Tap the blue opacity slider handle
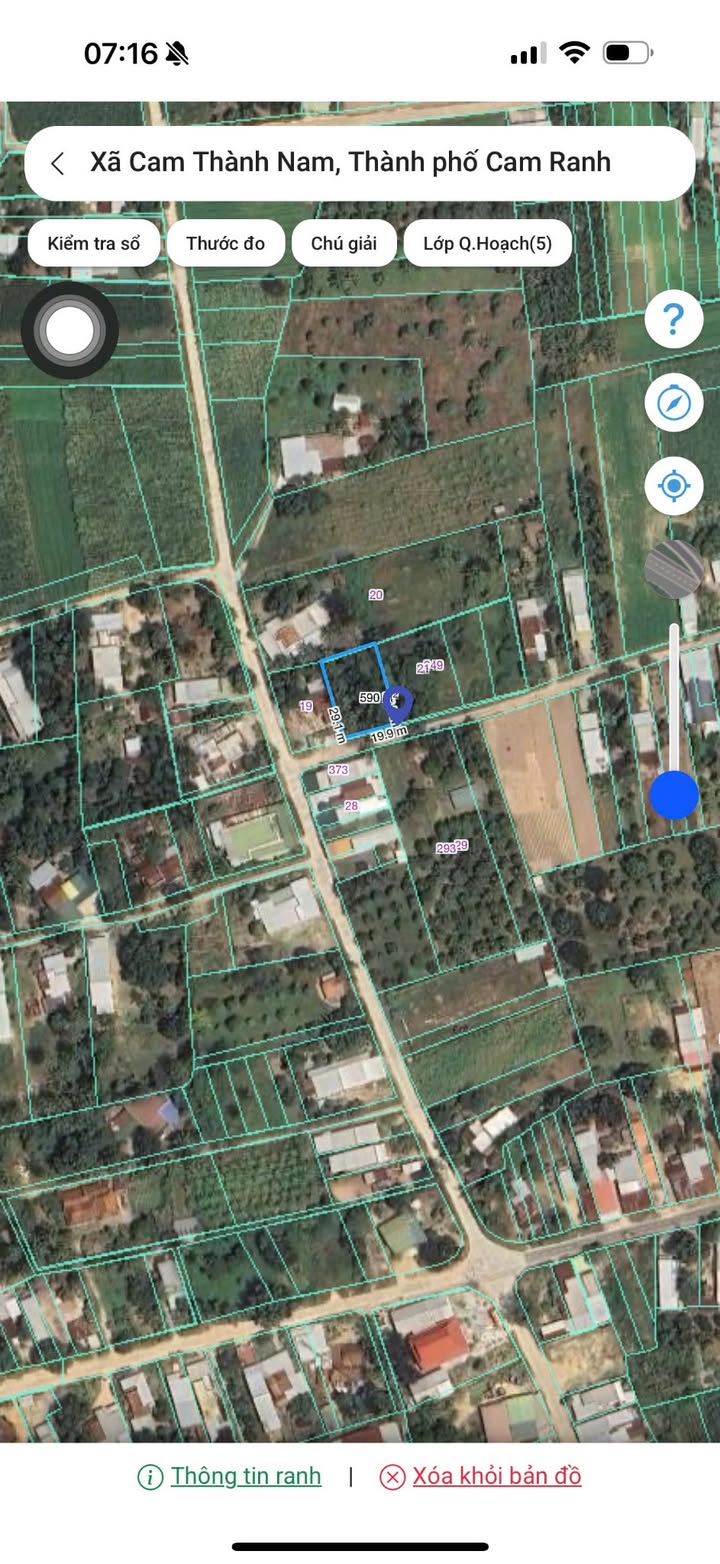The height and width of the screenshot is (1564, 720). (674, 795)
